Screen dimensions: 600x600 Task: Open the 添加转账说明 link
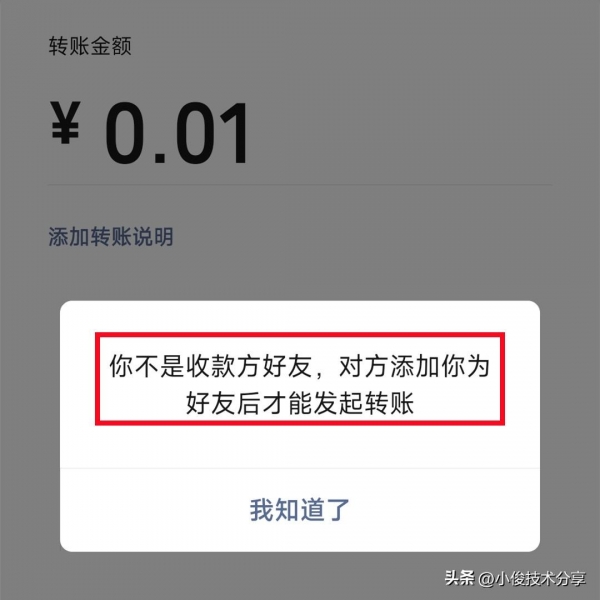[x=111, y=237]
